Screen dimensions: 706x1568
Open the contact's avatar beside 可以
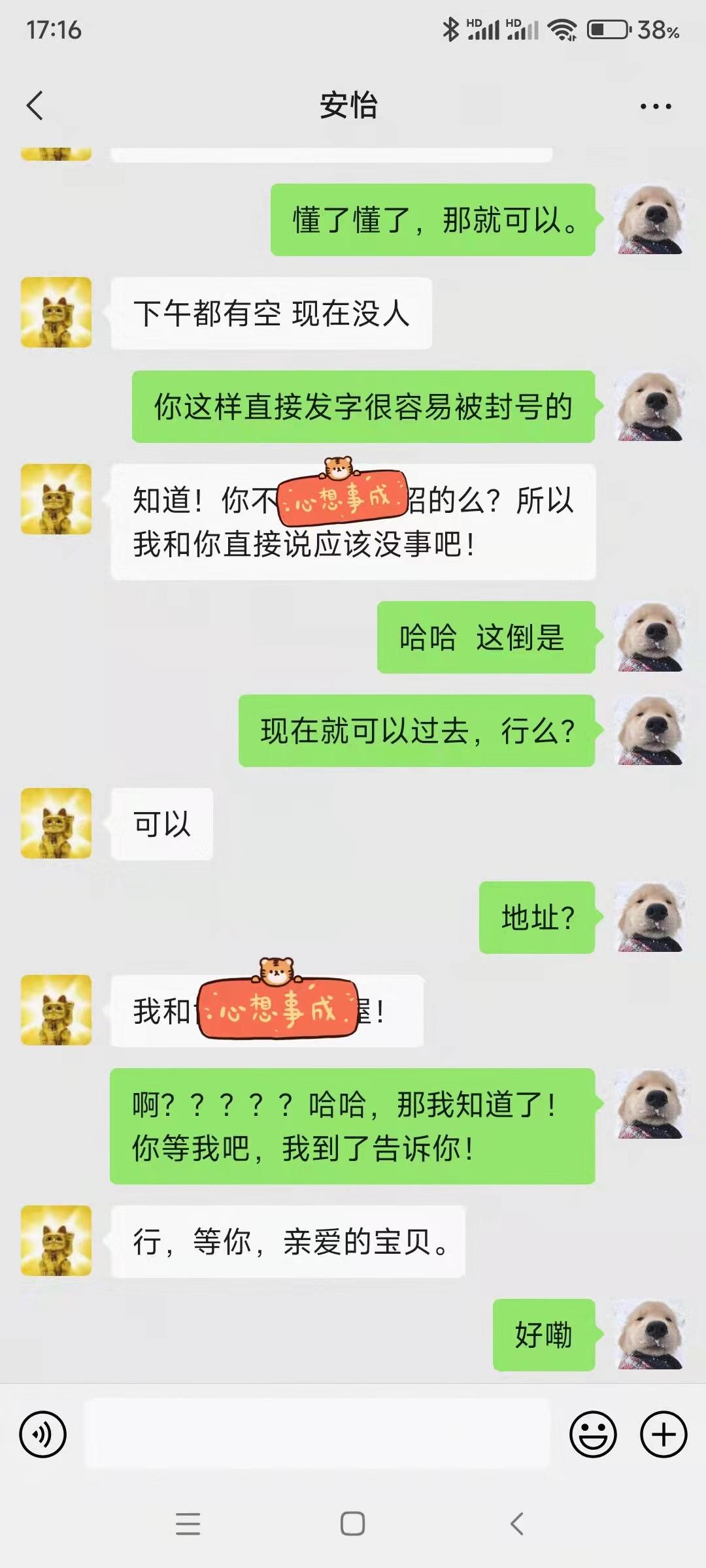coord(56,823)
